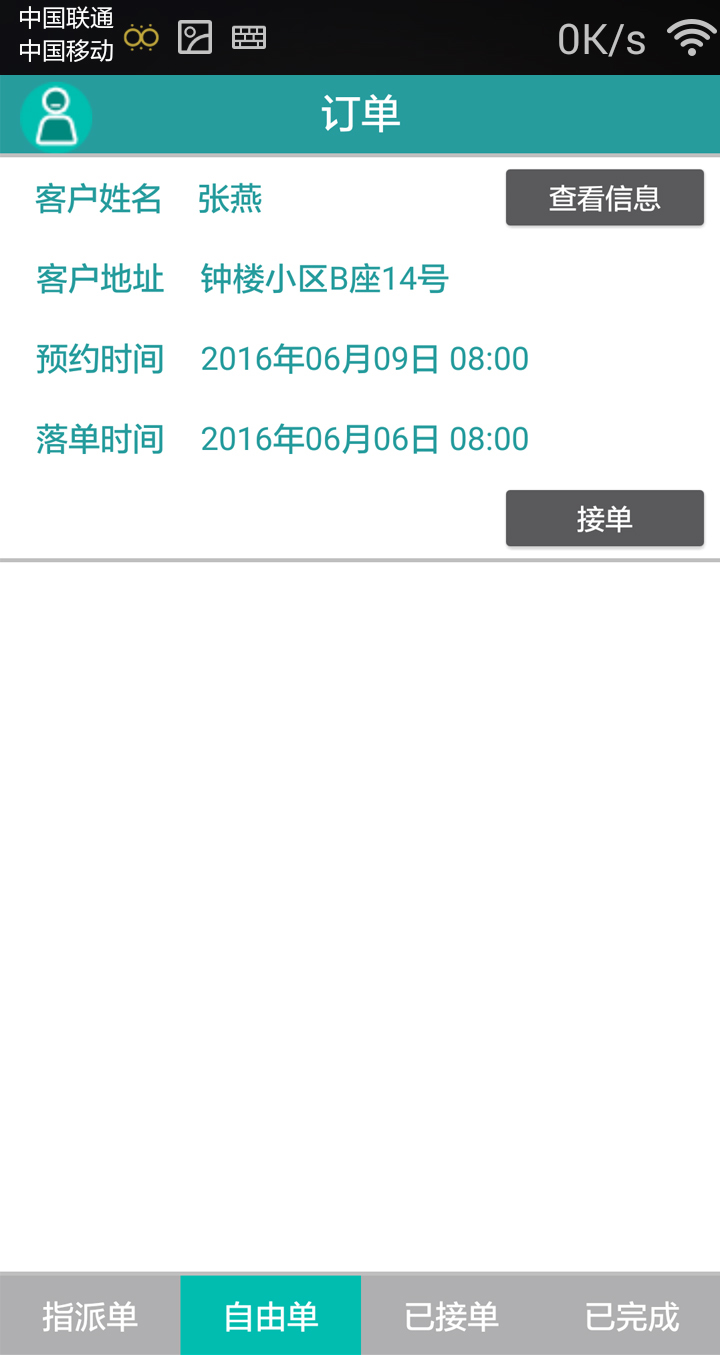Go to the 已接单 tab
Screen dimensions: 720x1355
(451, 1316)
